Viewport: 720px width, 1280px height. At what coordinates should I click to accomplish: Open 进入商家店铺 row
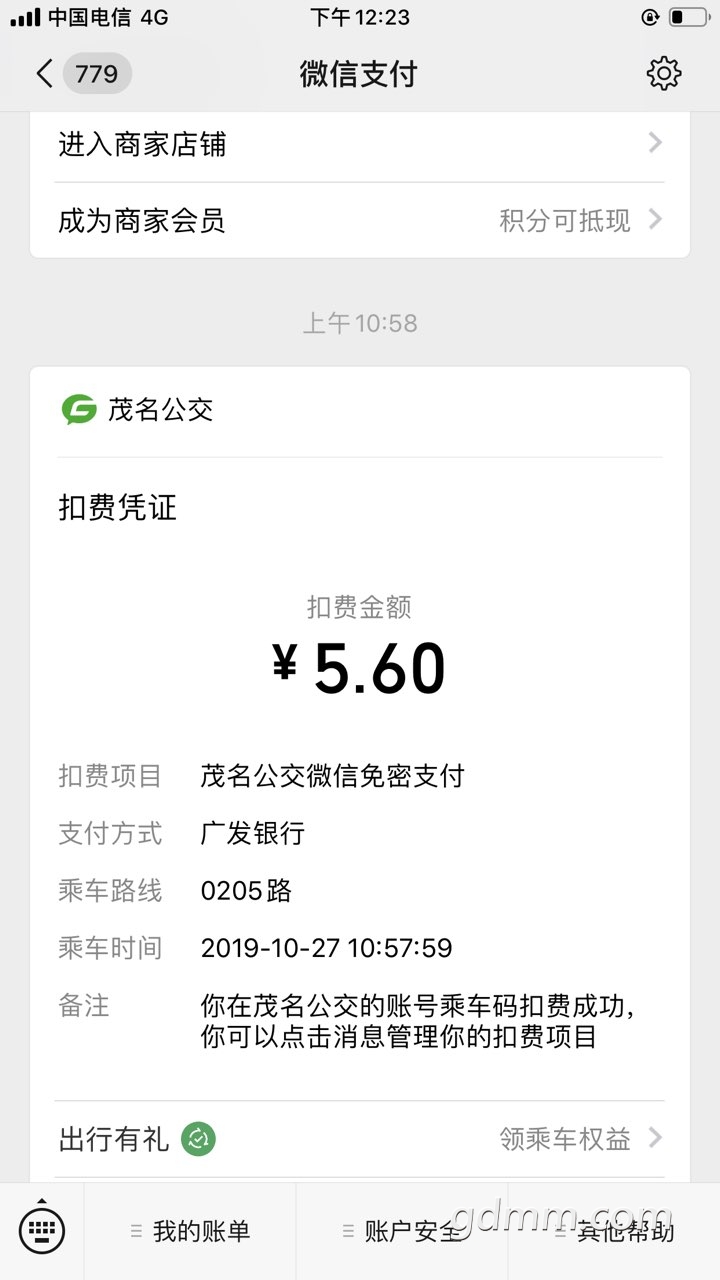pyautogui.click(x=360, y=145)
